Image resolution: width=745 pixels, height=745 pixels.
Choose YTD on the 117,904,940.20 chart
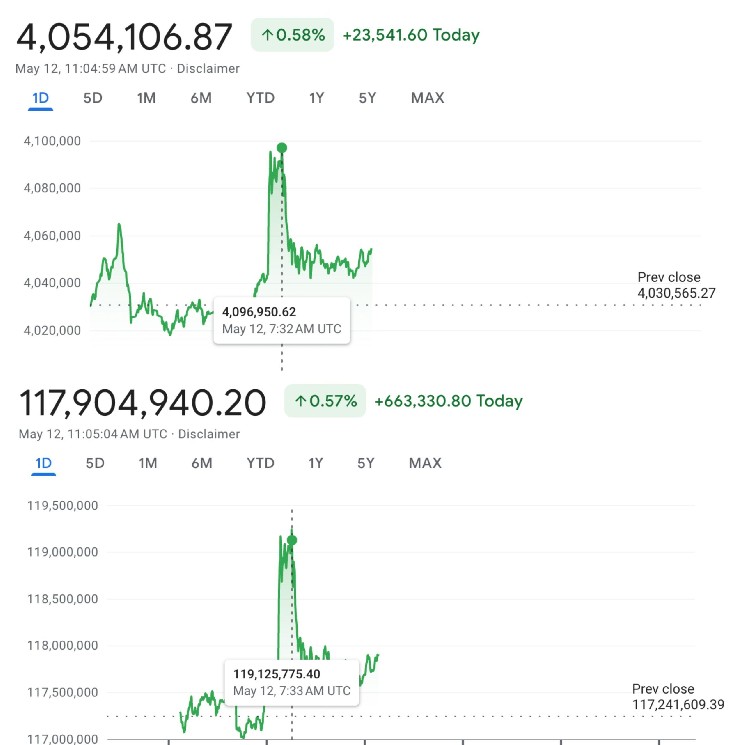[x=260, y=463]
